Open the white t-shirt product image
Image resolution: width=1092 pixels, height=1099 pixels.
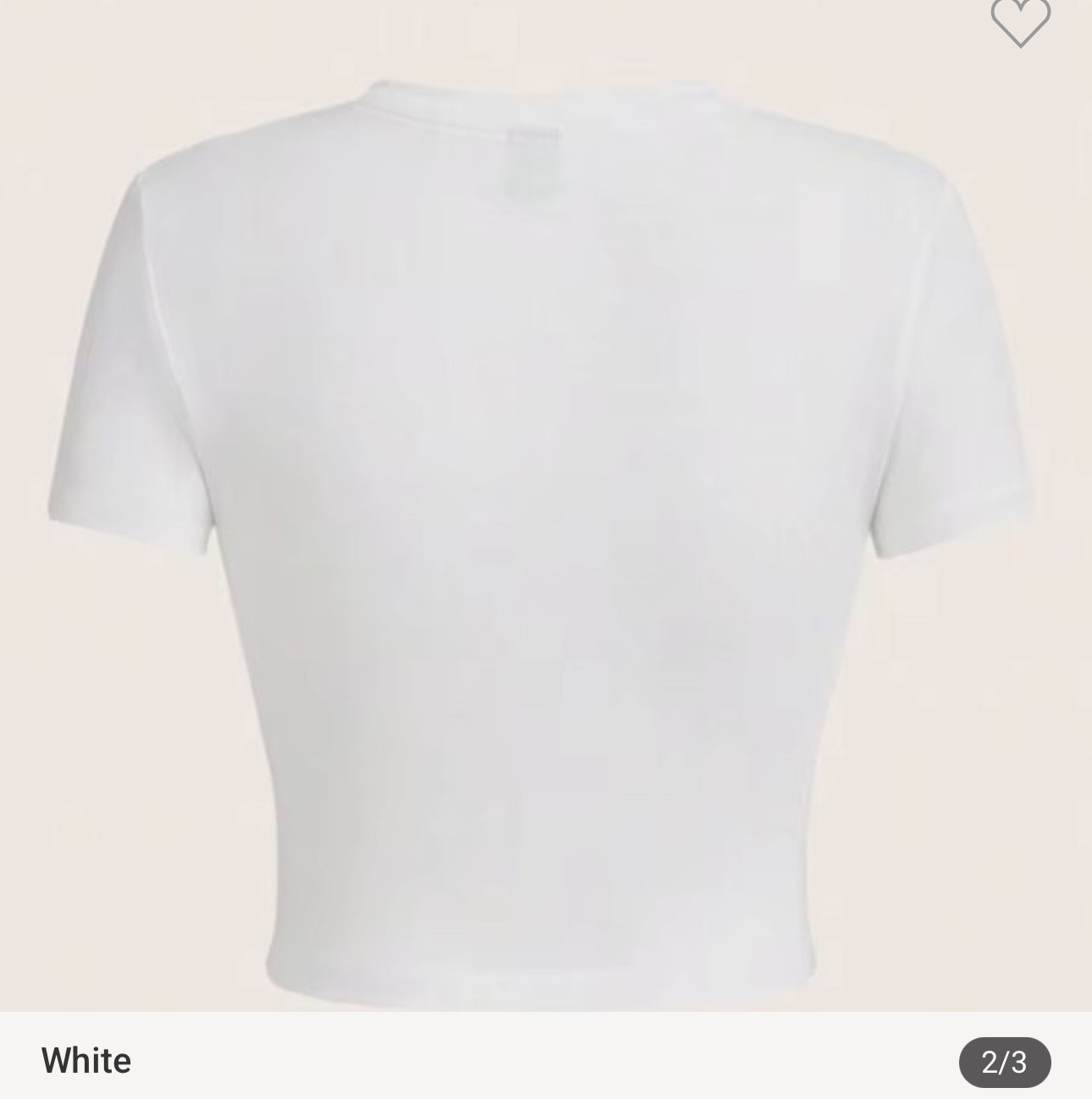click(x=546, y=508)
